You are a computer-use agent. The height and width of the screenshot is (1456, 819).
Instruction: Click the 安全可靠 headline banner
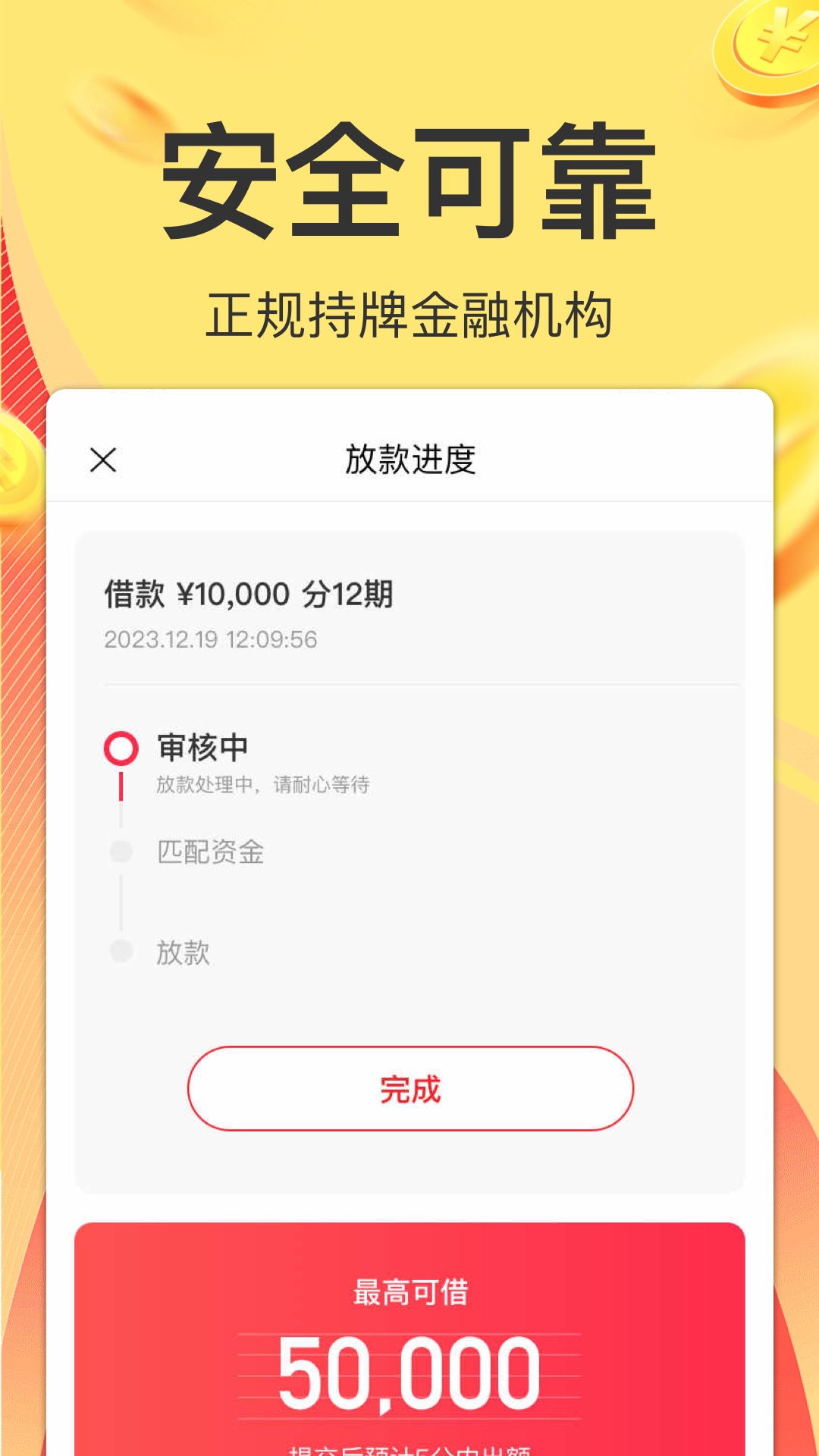[409, 182]
